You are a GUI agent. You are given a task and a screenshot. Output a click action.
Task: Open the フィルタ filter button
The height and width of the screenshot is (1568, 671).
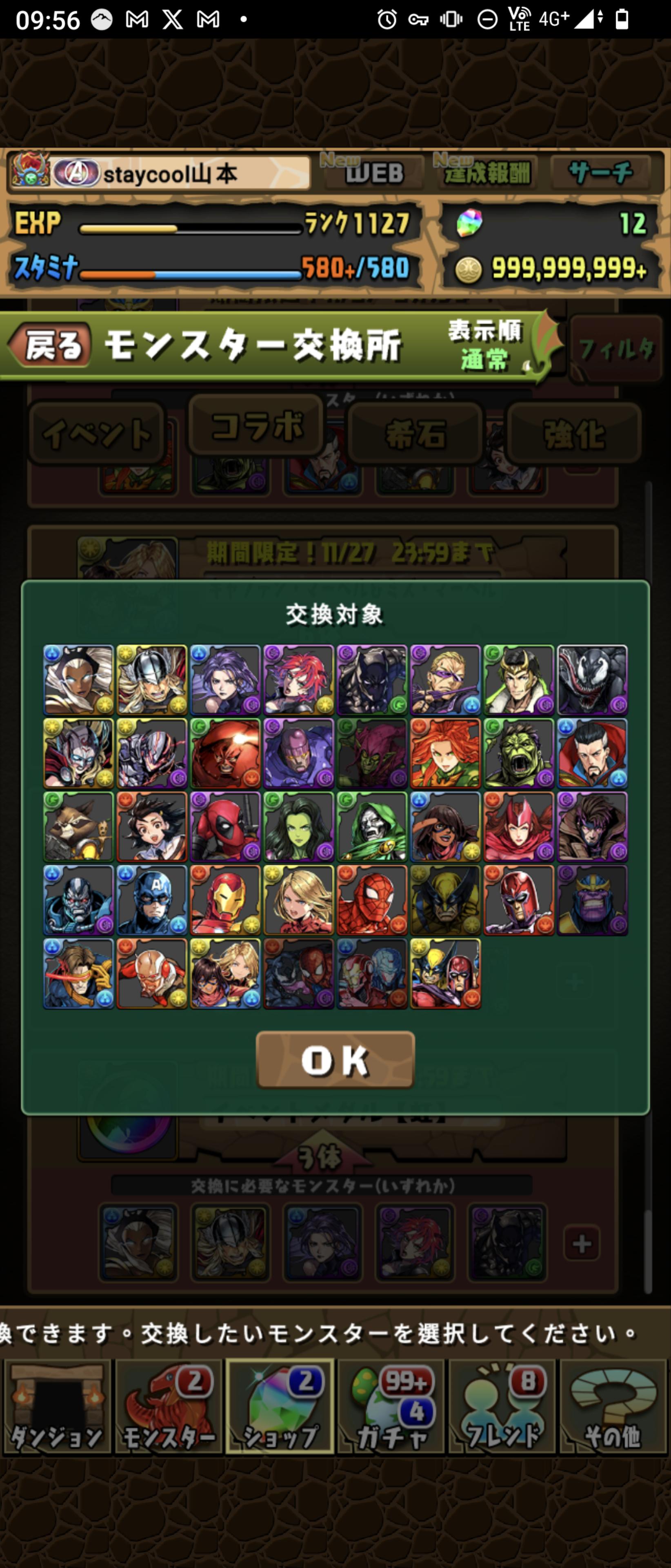coord(615,350)
